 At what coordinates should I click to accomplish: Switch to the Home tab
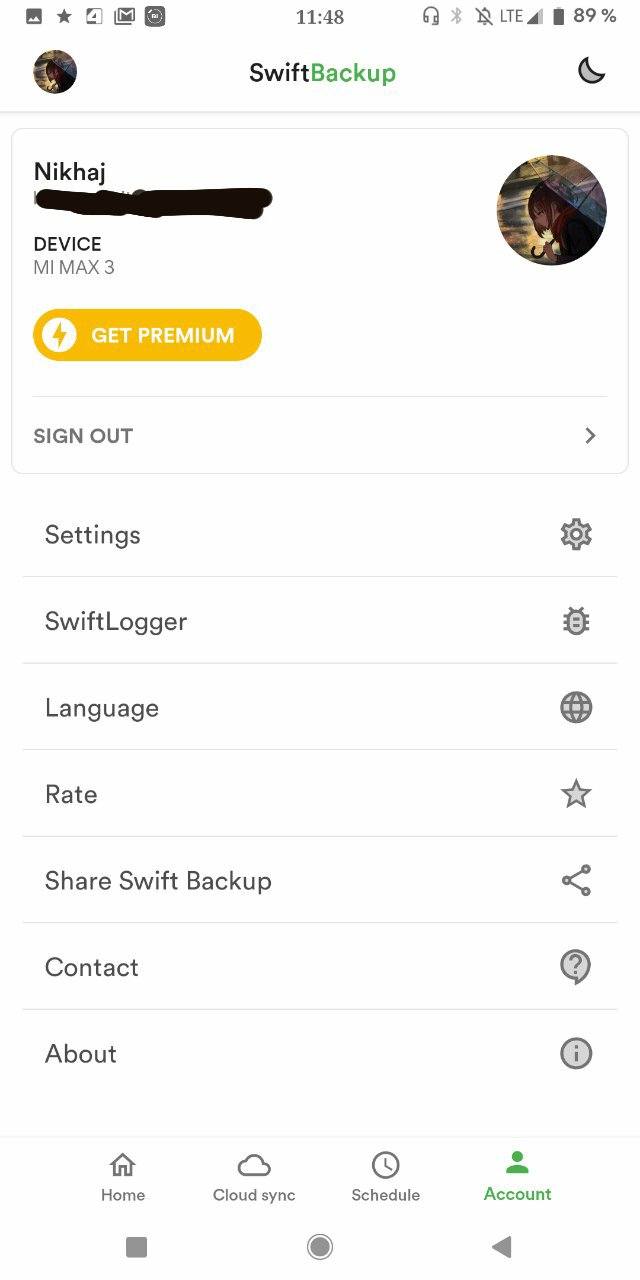click(x=123, y=1177)
